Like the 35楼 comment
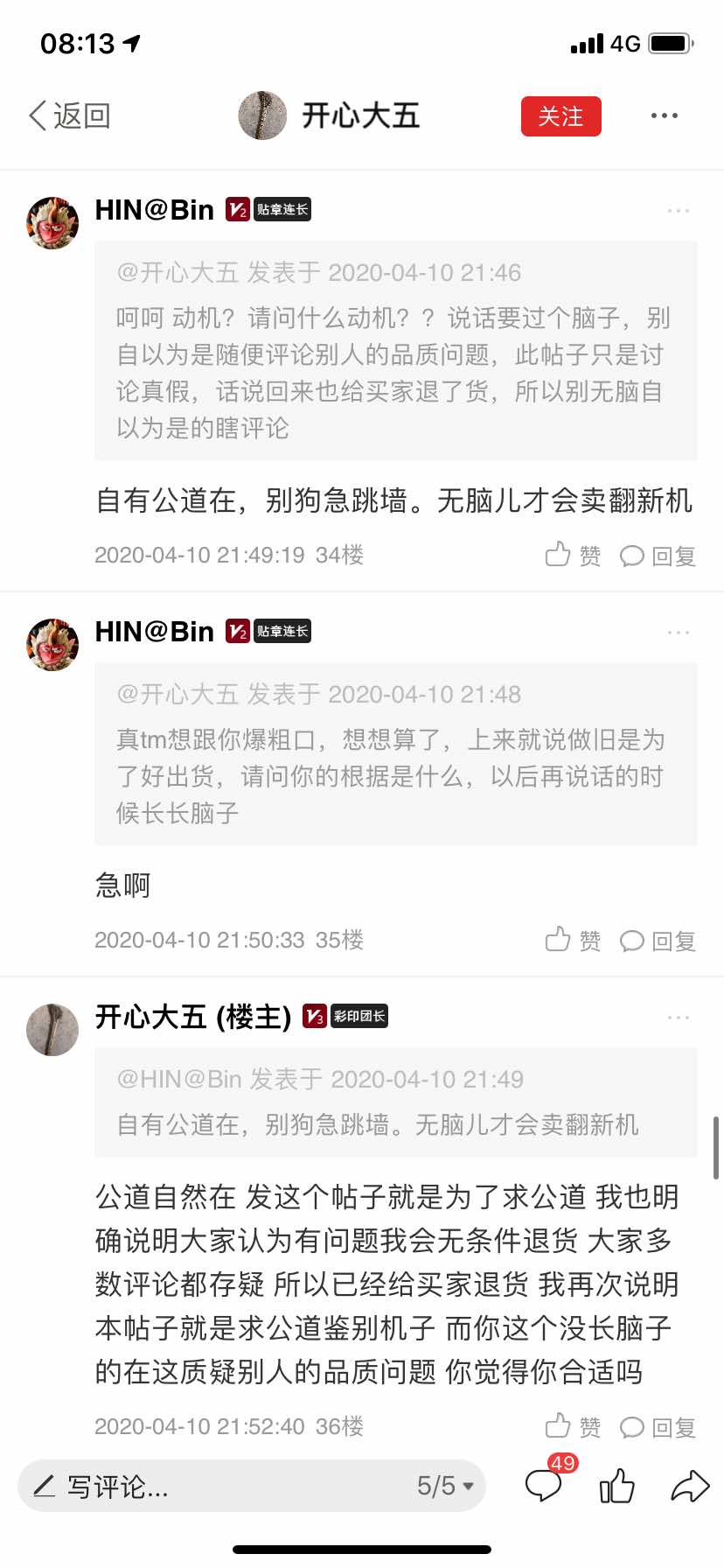 tap(573, 940)
